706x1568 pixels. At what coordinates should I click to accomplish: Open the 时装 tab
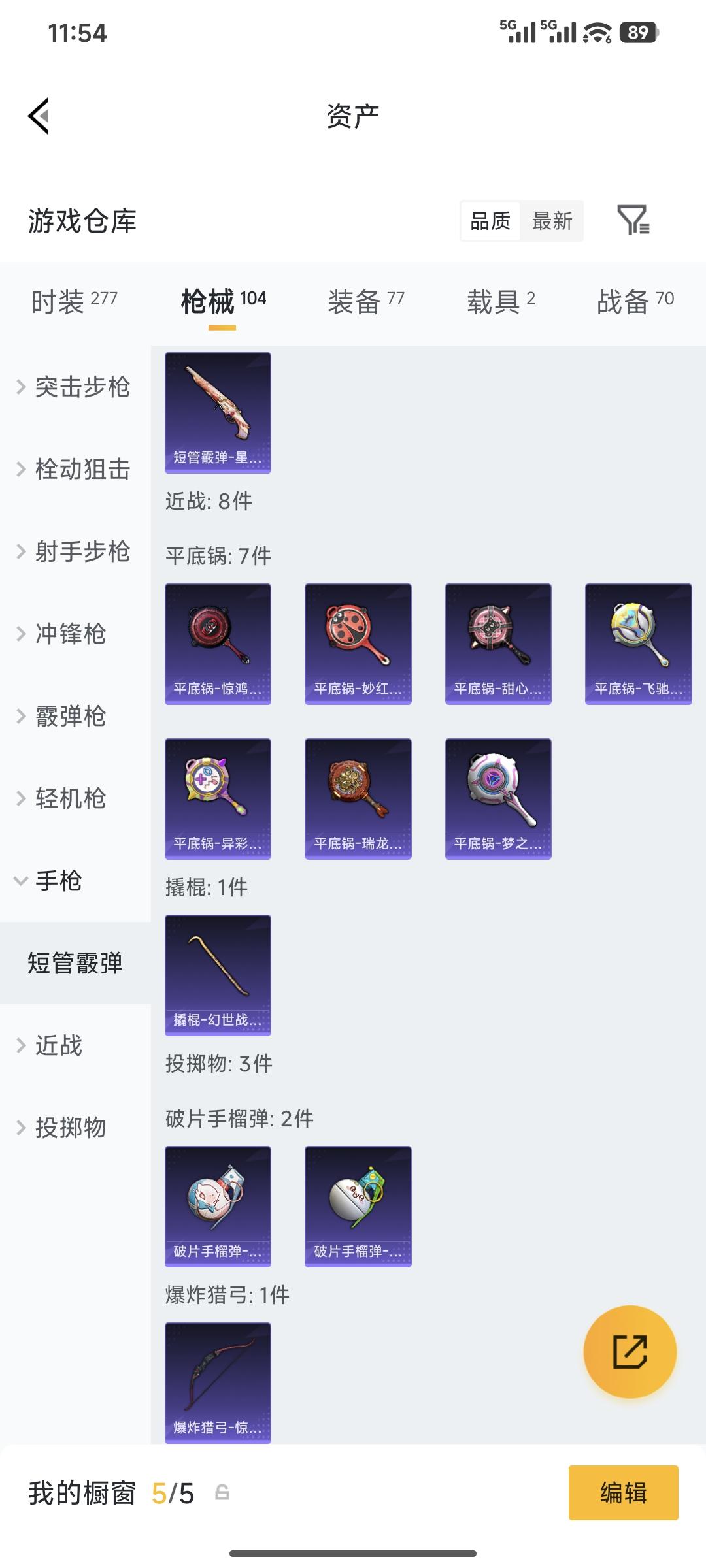pos(73,301)
